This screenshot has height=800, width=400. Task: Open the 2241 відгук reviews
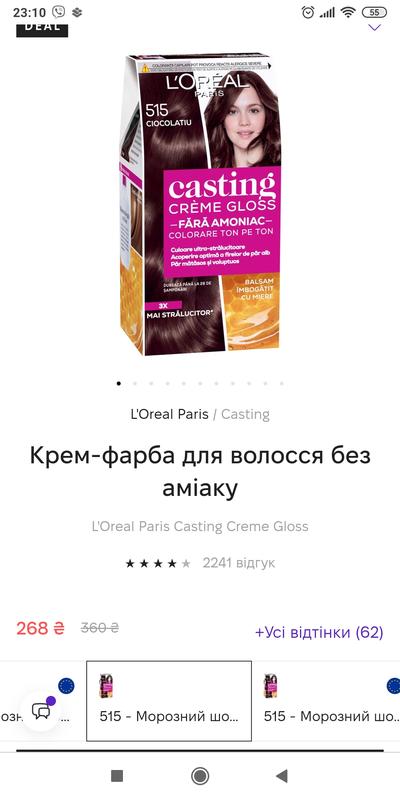click(x=239, y=563)
